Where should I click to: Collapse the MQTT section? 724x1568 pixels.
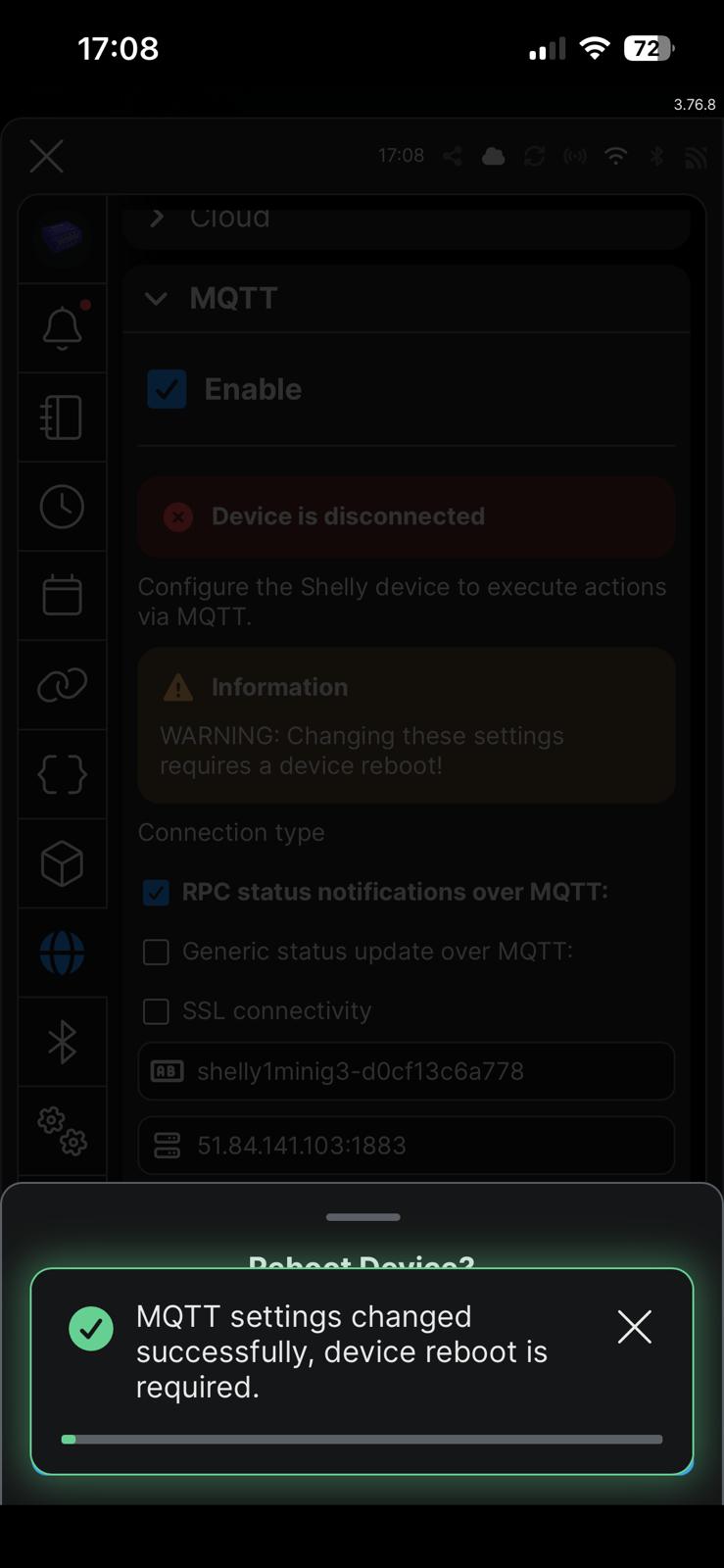pos(157,299)
